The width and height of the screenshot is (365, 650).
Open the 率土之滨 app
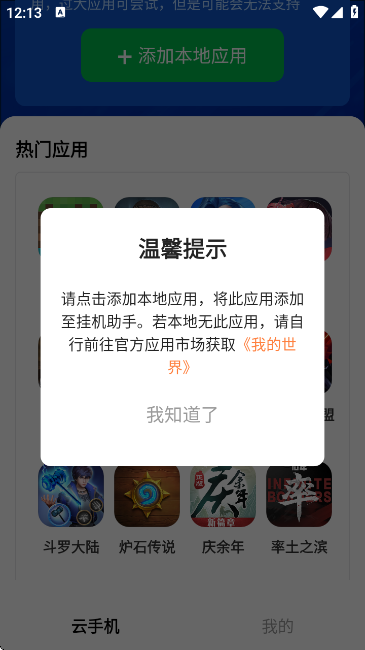(299, 509)
